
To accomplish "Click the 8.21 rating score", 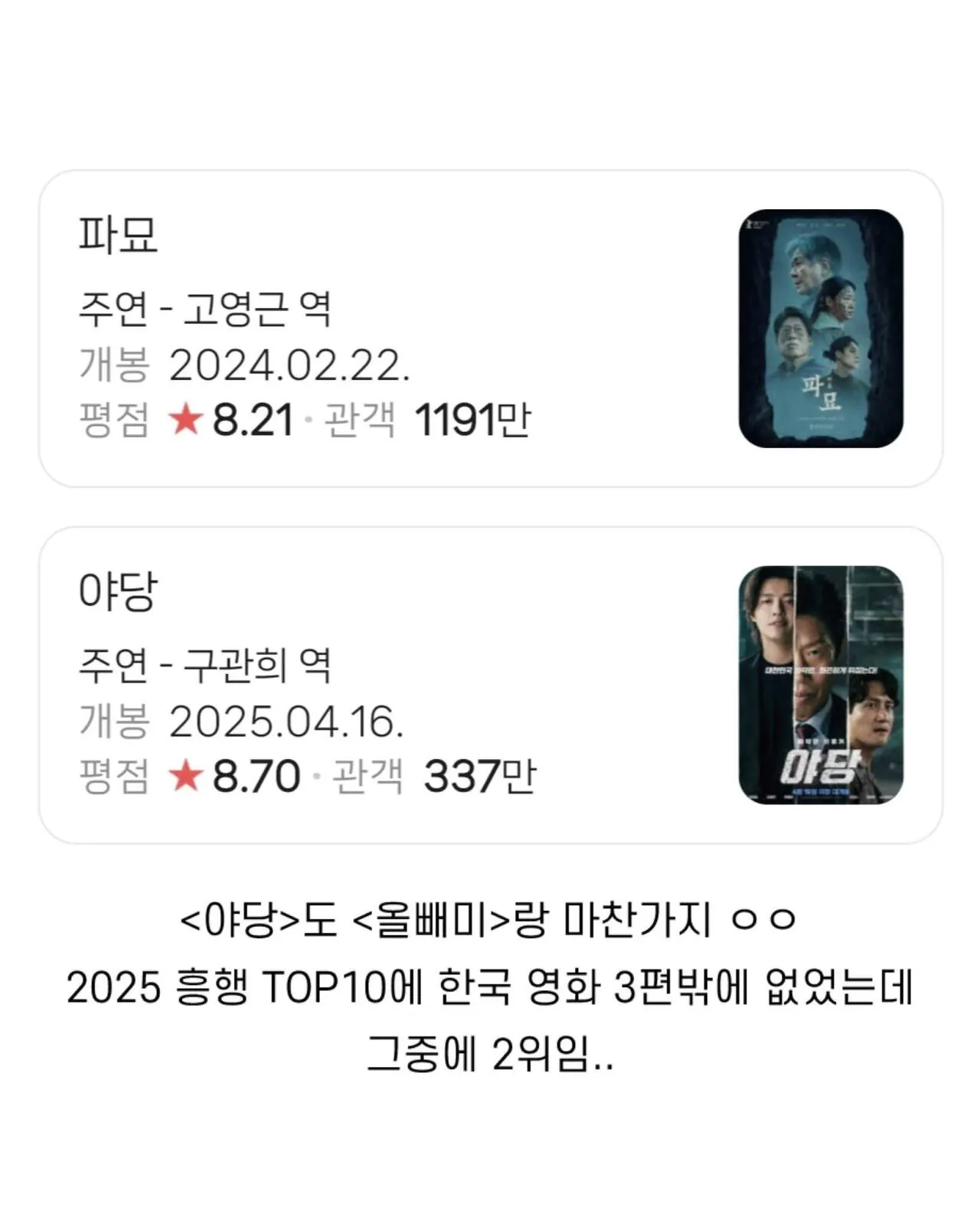I will (253, 417).
